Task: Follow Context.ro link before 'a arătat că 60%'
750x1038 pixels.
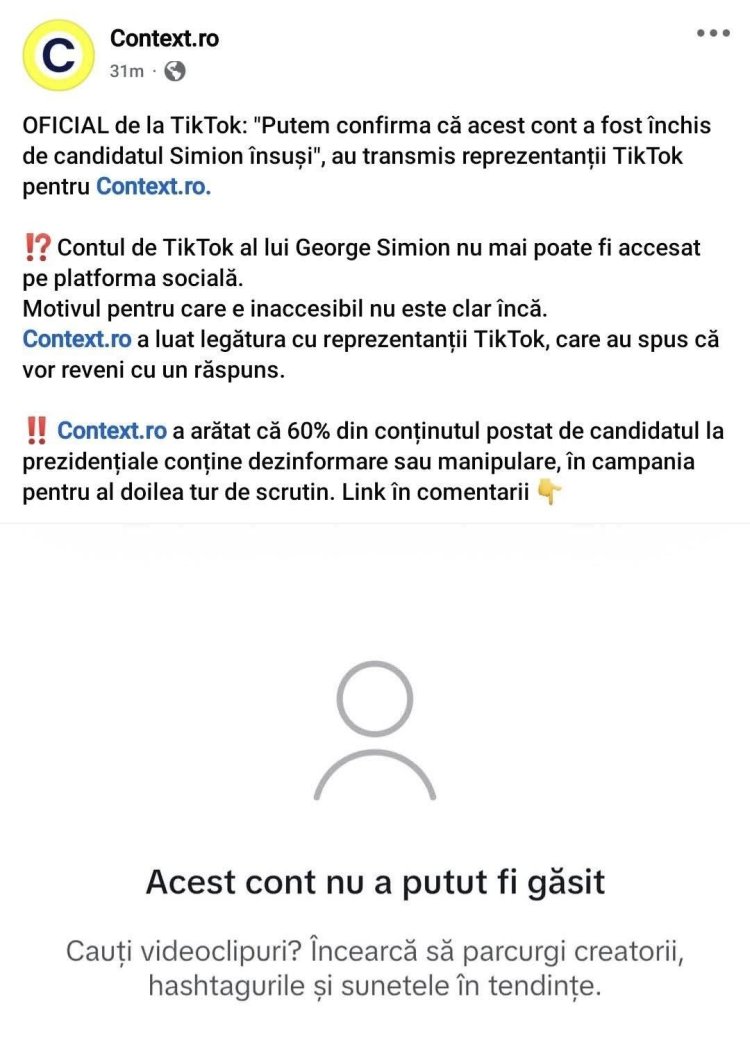Action: pyautogui.click(x=112, y=431)
